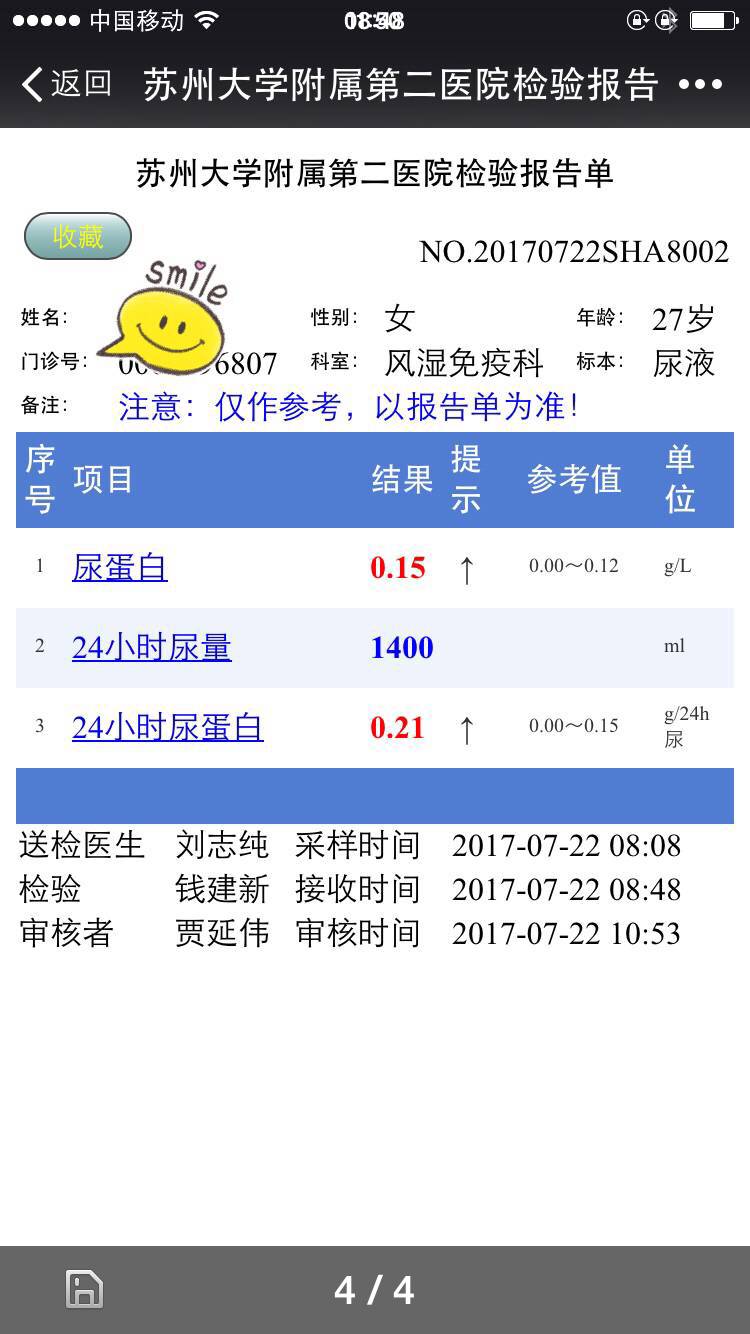This screenshot has width=750, height=1334.
Task: Open the 24小时尿量 item link
Action: (x=151, y=648)
